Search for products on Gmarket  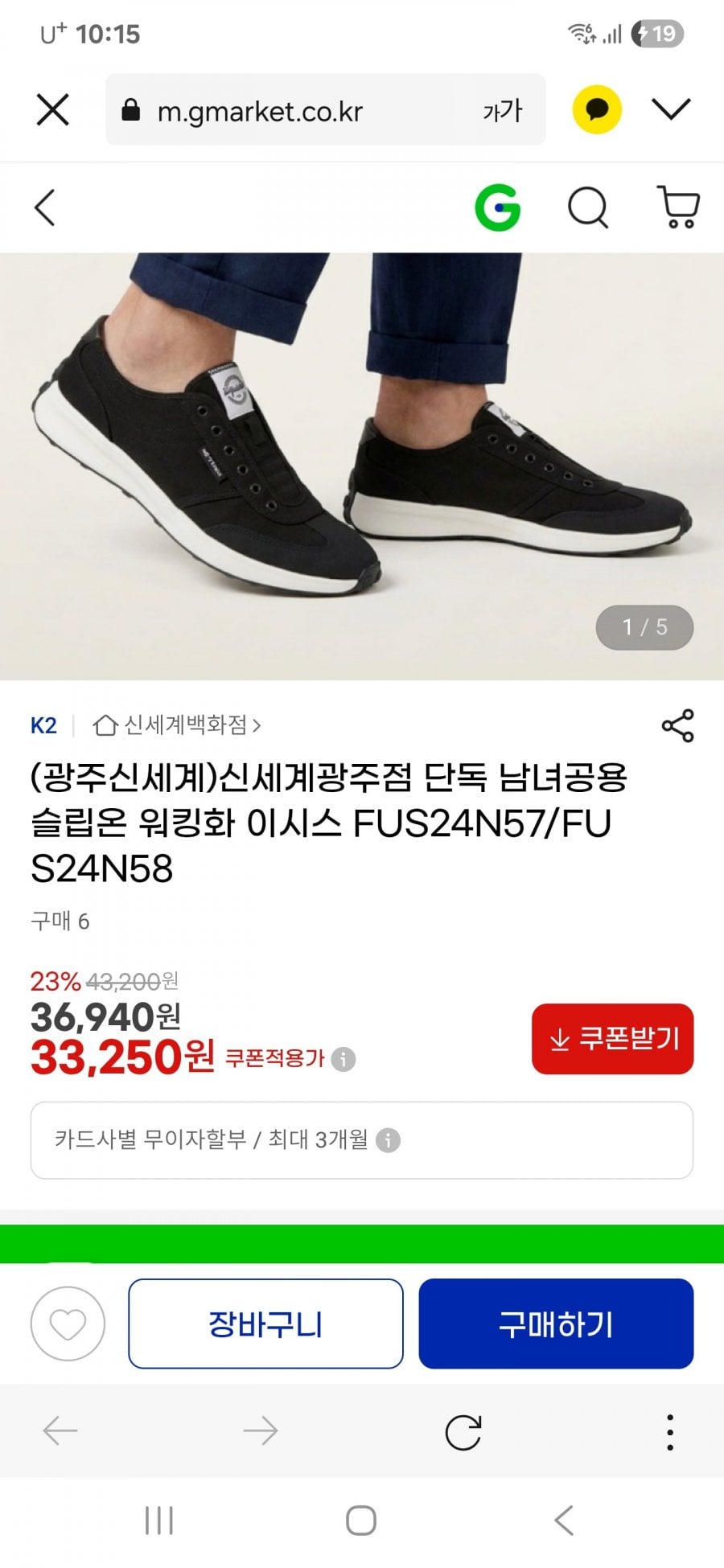click(588, 208)
